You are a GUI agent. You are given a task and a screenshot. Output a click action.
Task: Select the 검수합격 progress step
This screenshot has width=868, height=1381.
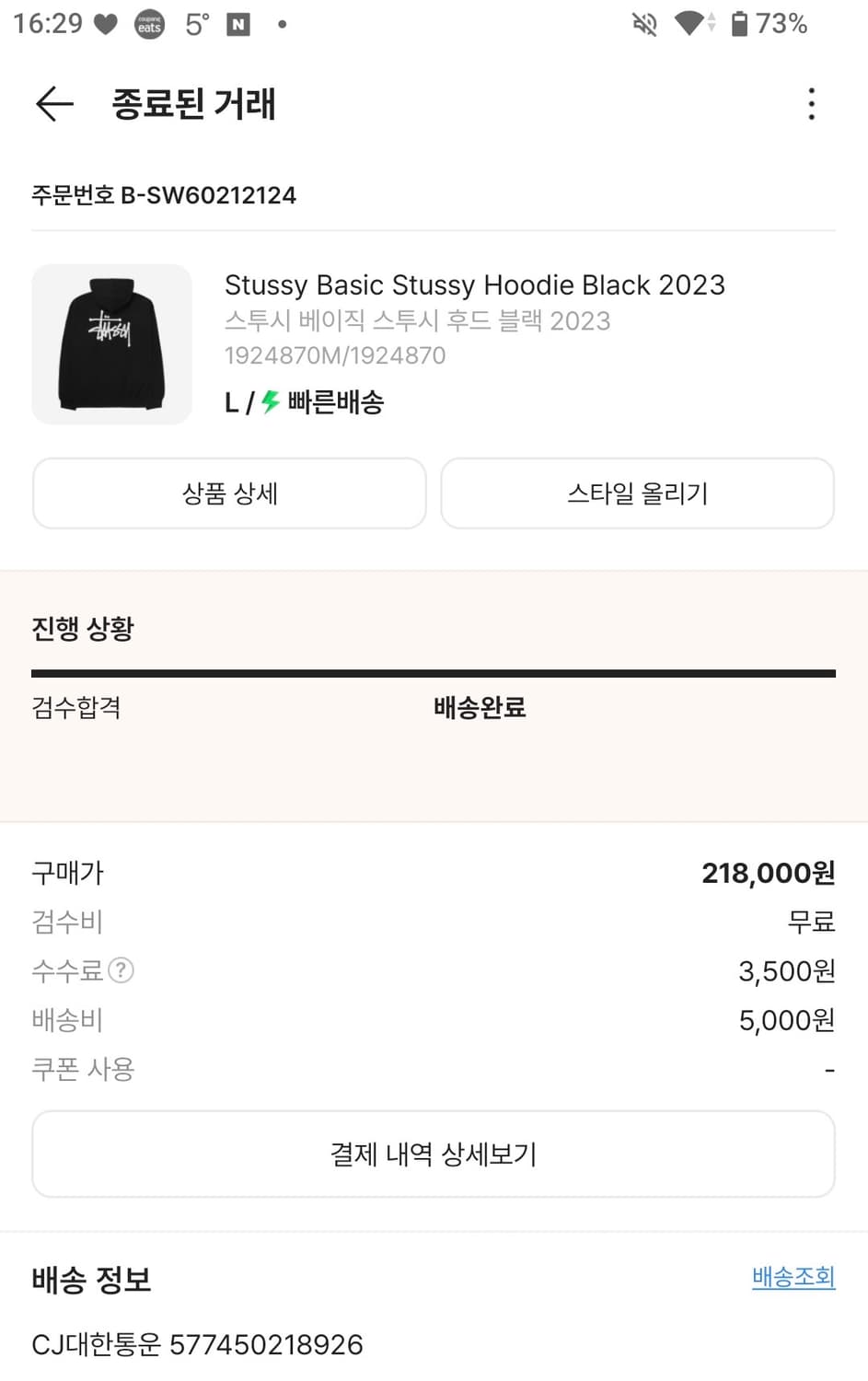76,708
